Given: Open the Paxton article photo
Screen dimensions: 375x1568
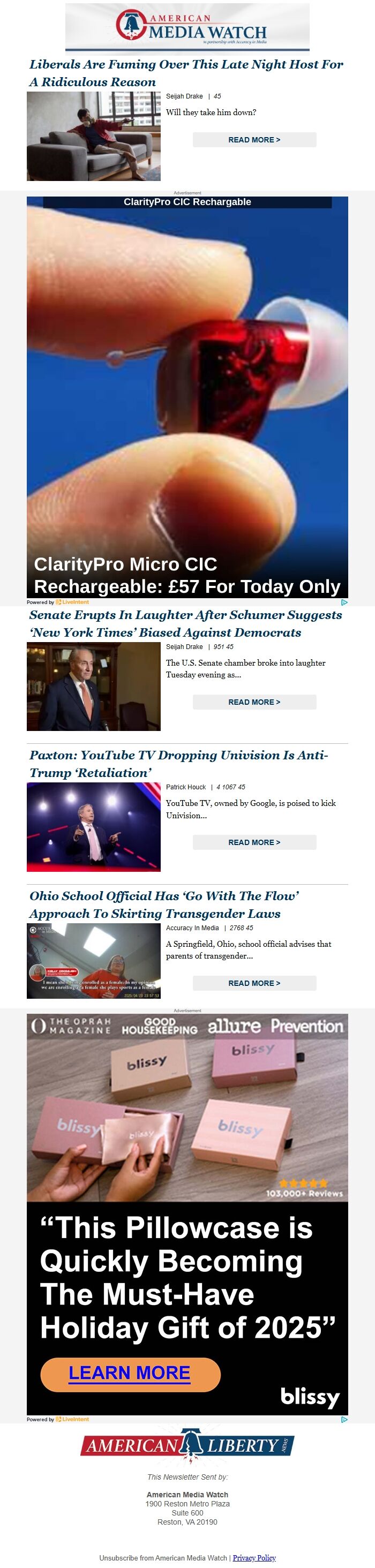Looking at the screenshot, I should pyautogui.click(x=94, y=827).
